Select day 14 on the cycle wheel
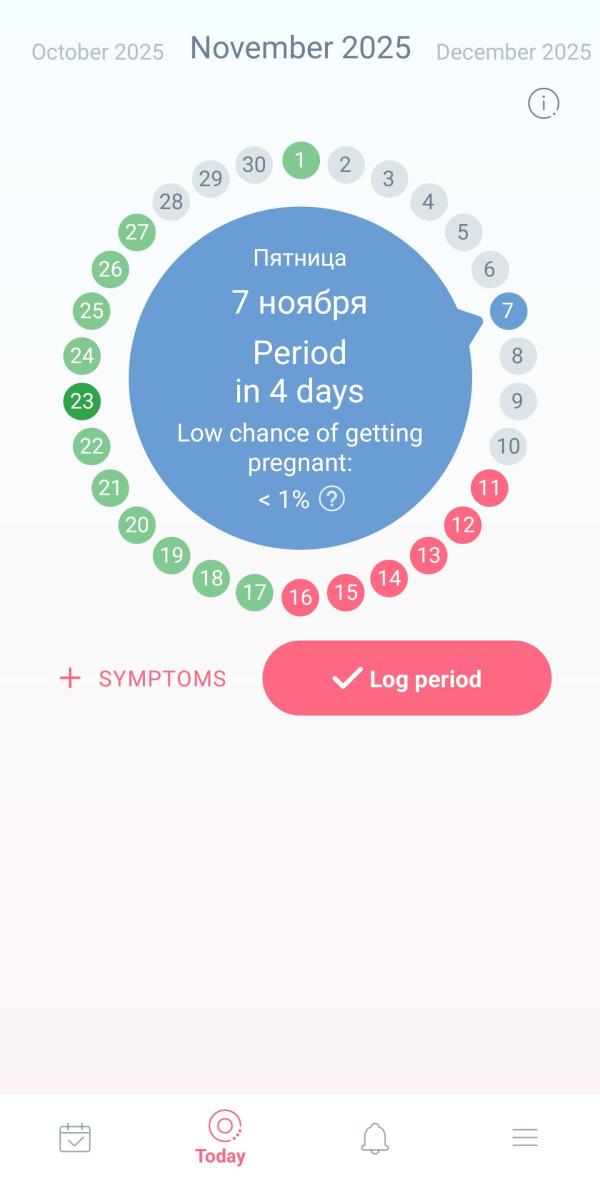This screenshot has height=1182, width=600. coord(389,578)
